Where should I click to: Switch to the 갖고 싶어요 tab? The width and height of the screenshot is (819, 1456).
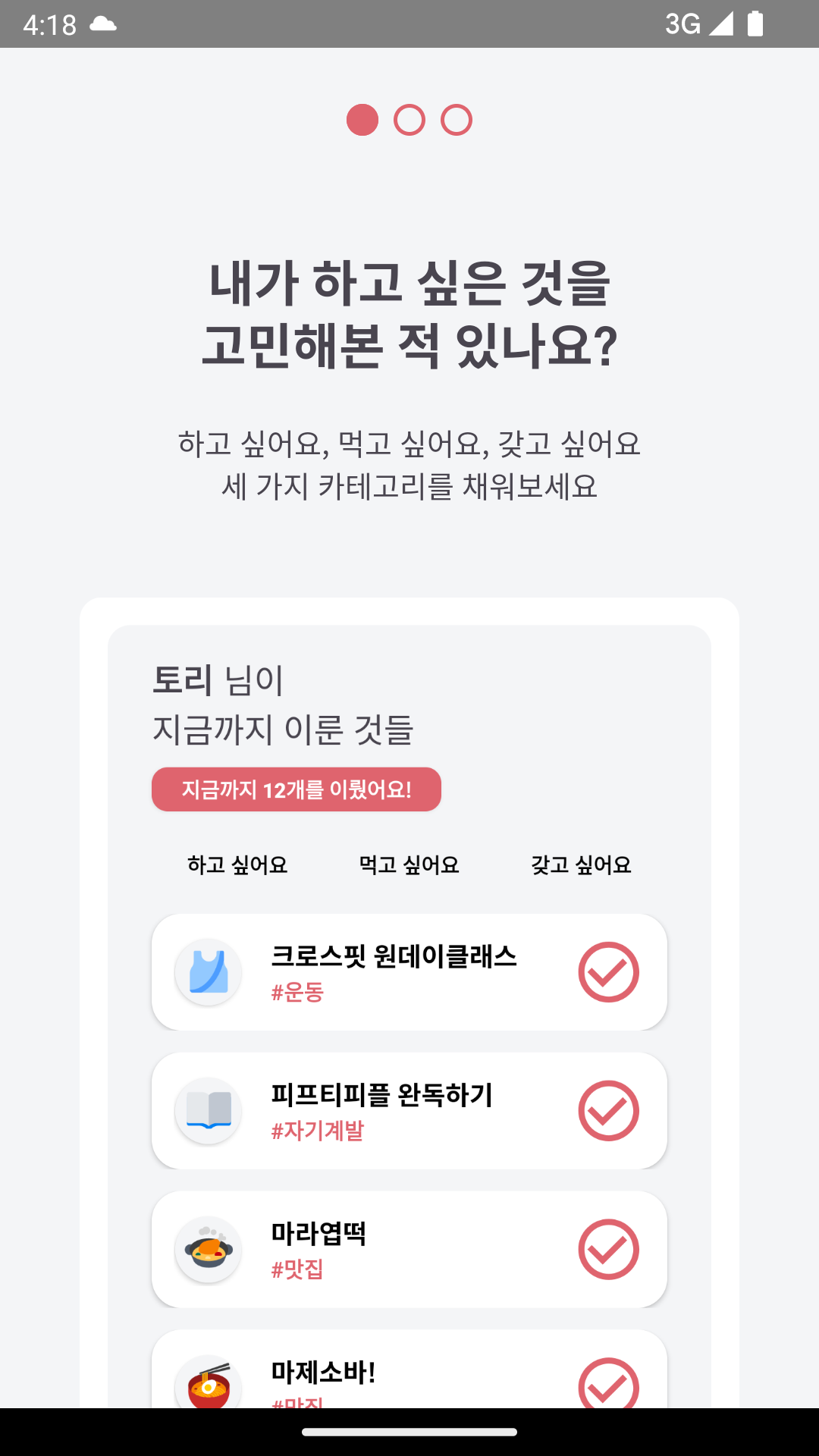581,864
